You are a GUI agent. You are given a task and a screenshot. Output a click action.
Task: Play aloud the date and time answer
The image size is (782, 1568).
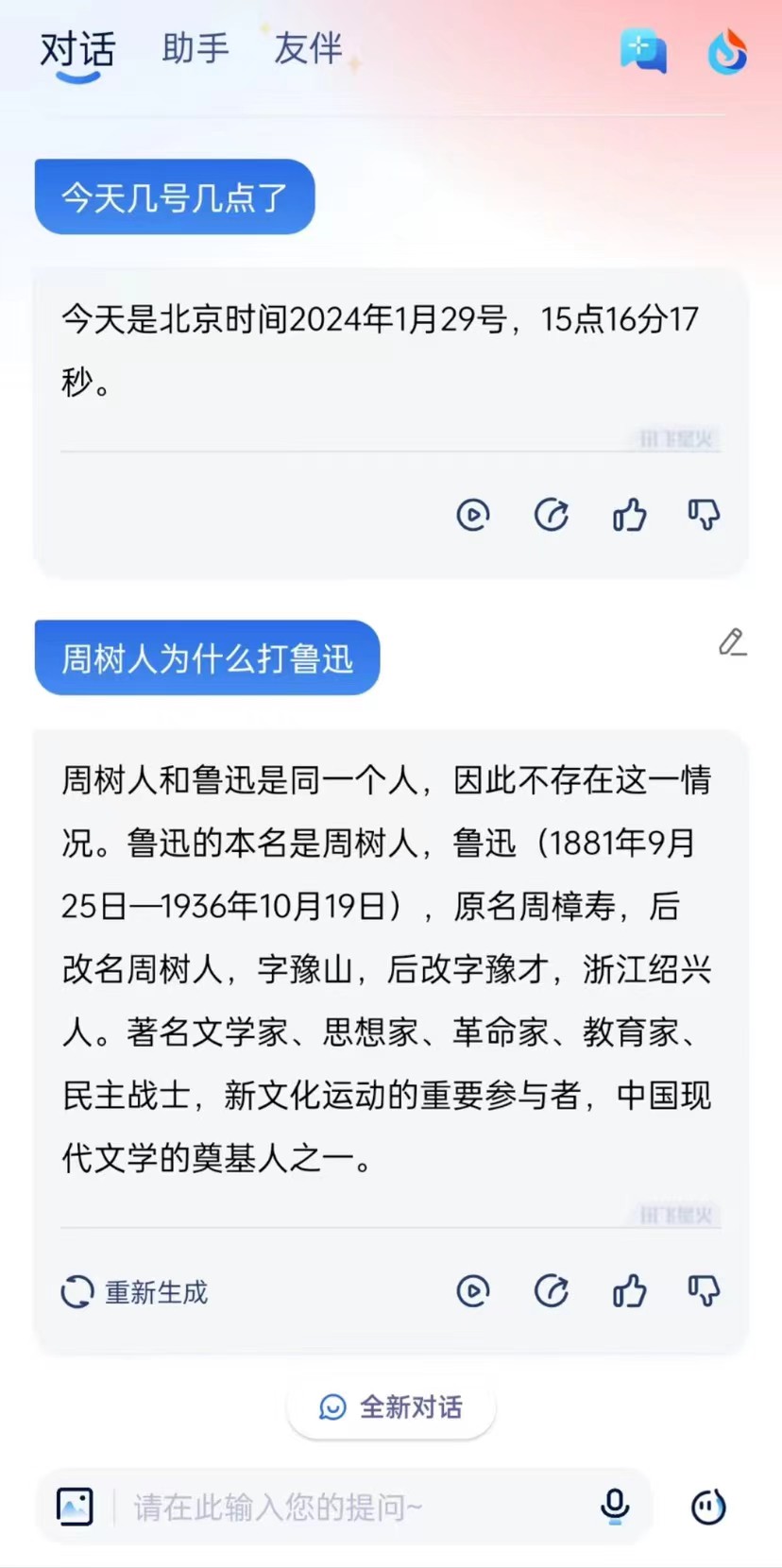coord(473,515)
